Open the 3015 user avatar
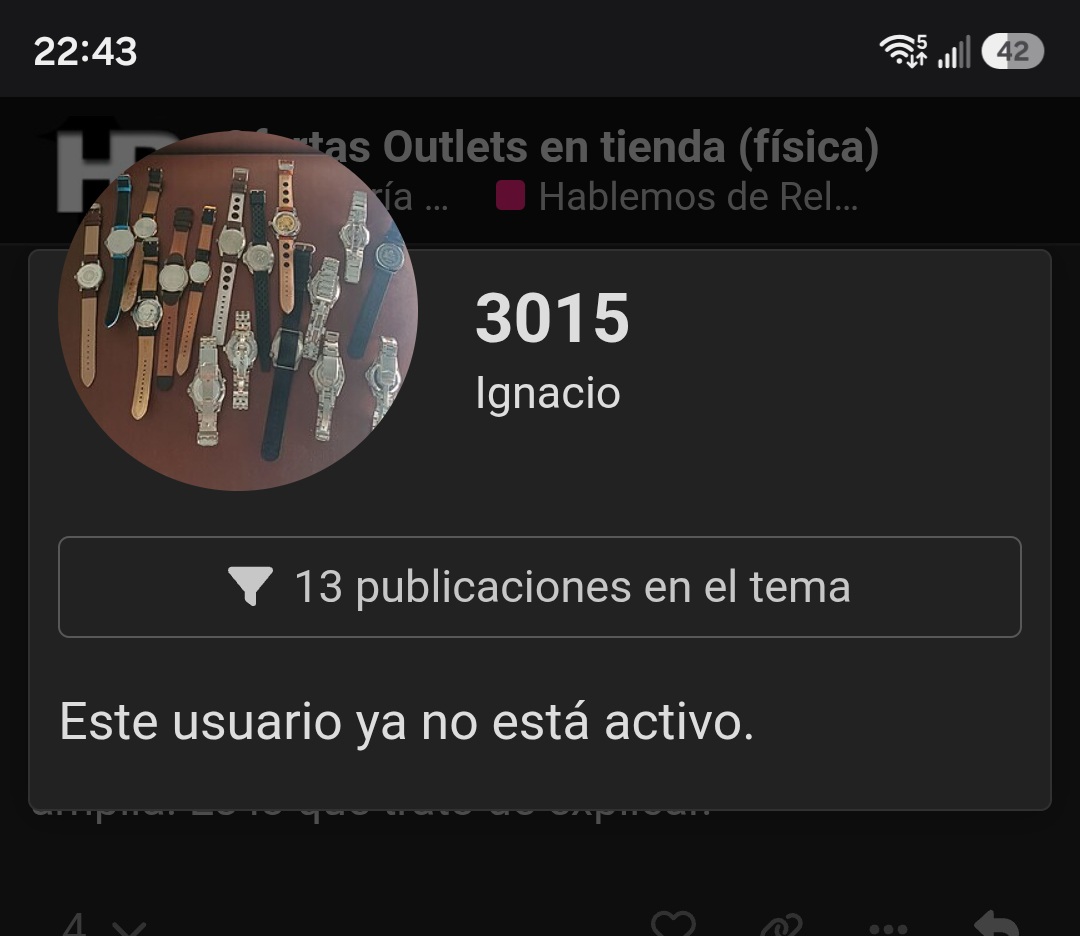Image resolution: width=1080 pixels, height=936 pixels. (x=238, y=311)
